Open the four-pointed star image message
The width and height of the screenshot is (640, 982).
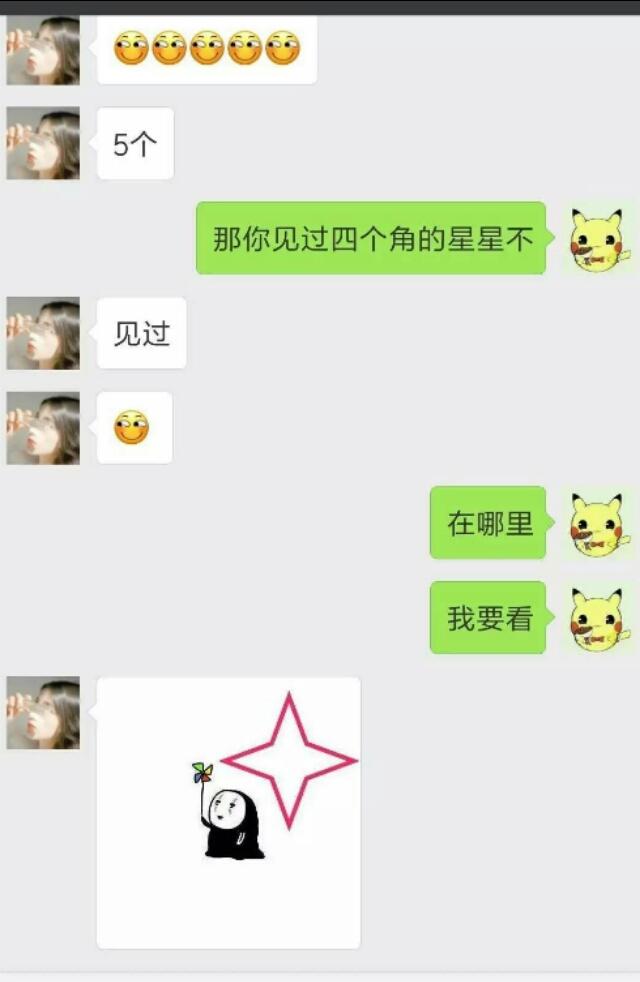[x=228, y=811]
